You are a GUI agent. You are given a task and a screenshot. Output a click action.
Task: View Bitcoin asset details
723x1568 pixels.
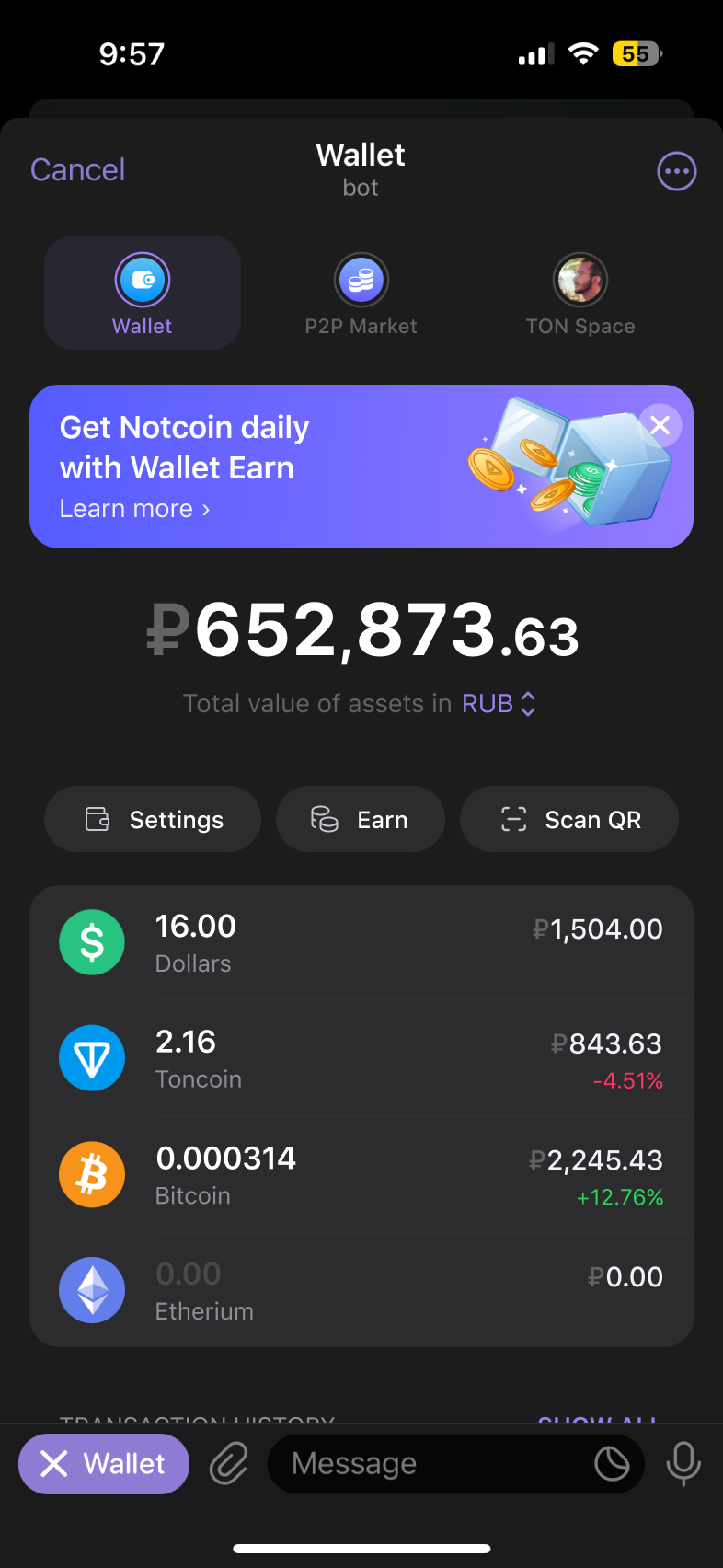pyautogui.click(x=361, y=1175)
